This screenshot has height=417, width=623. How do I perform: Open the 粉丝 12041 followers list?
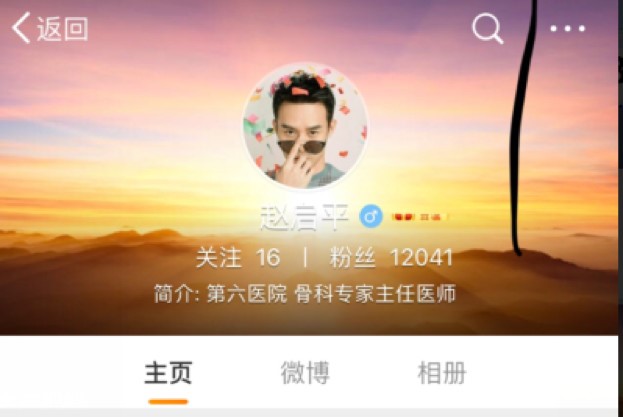[390, 258]
